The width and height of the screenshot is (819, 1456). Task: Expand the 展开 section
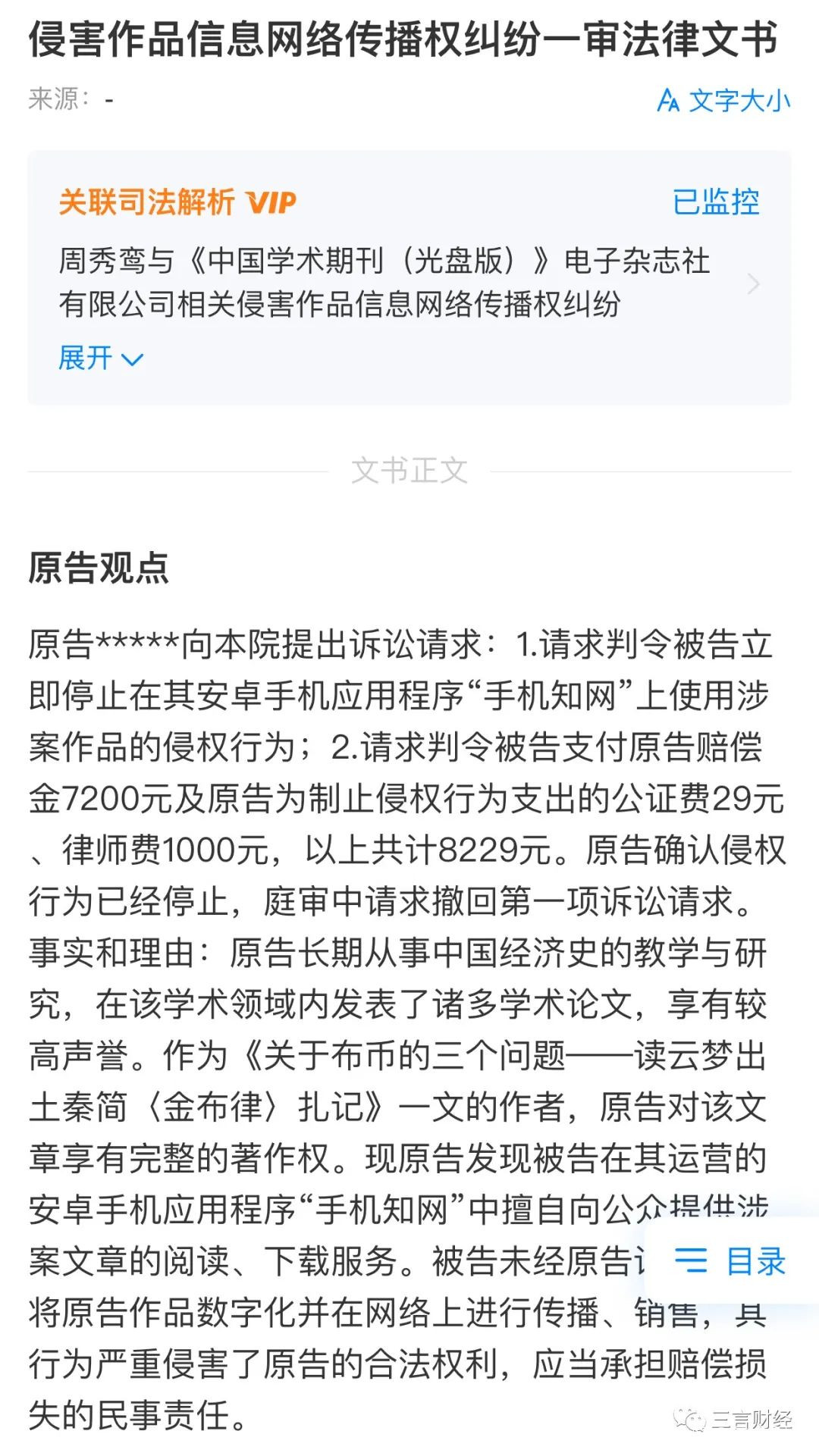coord(101,358)
